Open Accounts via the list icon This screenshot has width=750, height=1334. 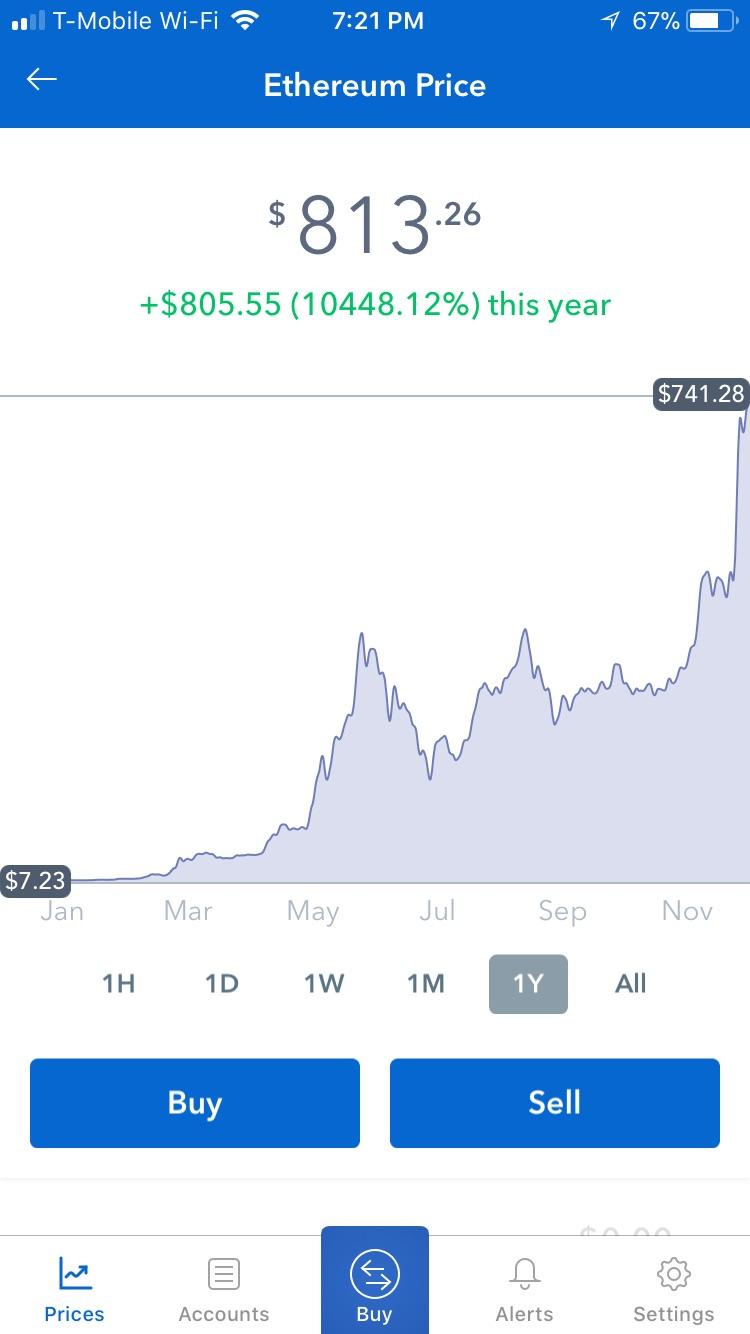(223, 1274)
